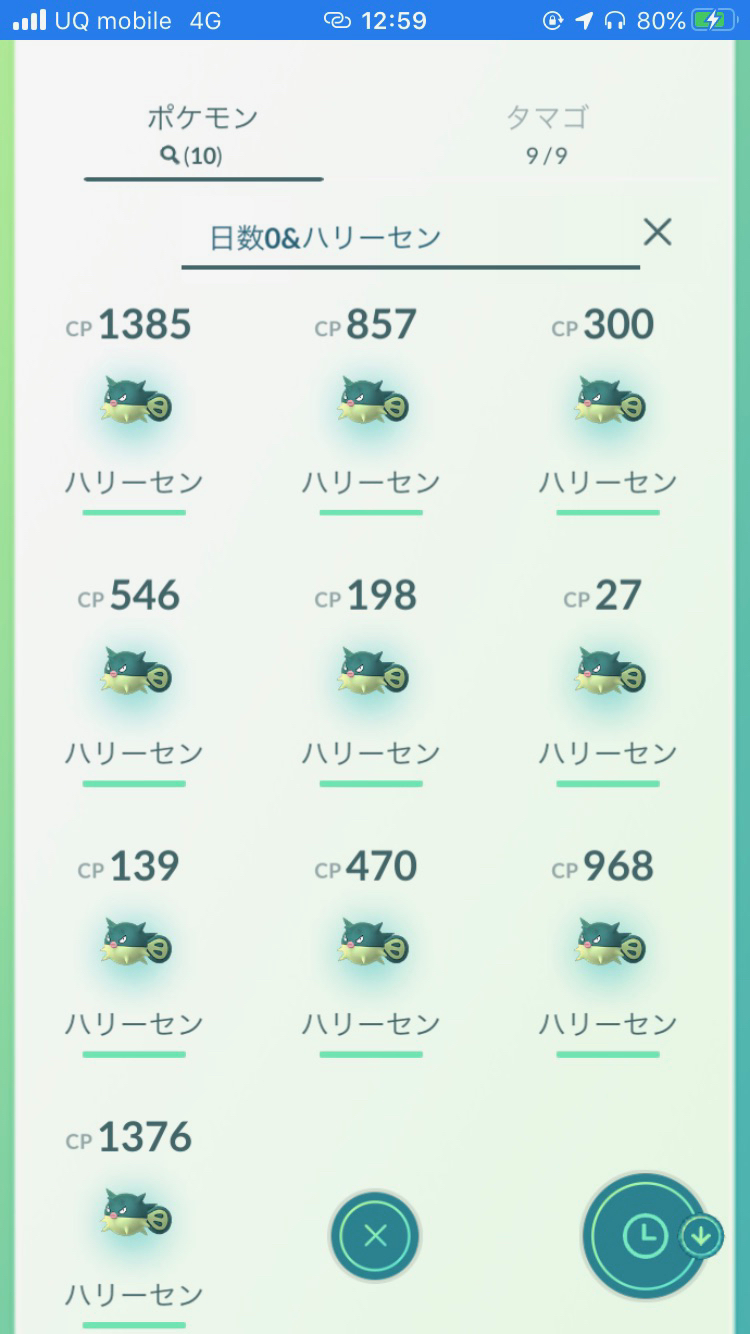
Task: Open the CP 198 ハリーセン
Action: (371, 676)
